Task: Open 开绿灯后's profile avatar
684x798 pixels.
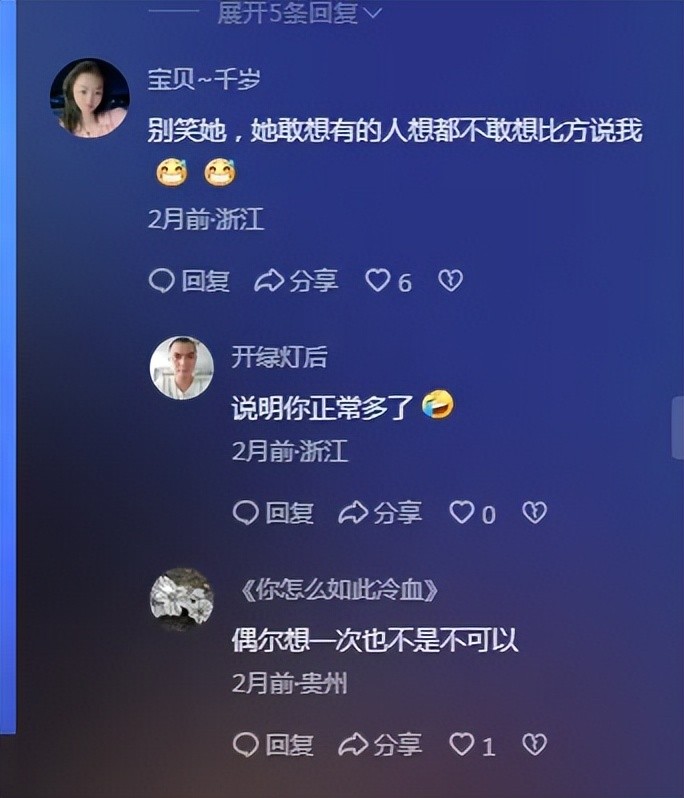Action: (x=181, y=368)
